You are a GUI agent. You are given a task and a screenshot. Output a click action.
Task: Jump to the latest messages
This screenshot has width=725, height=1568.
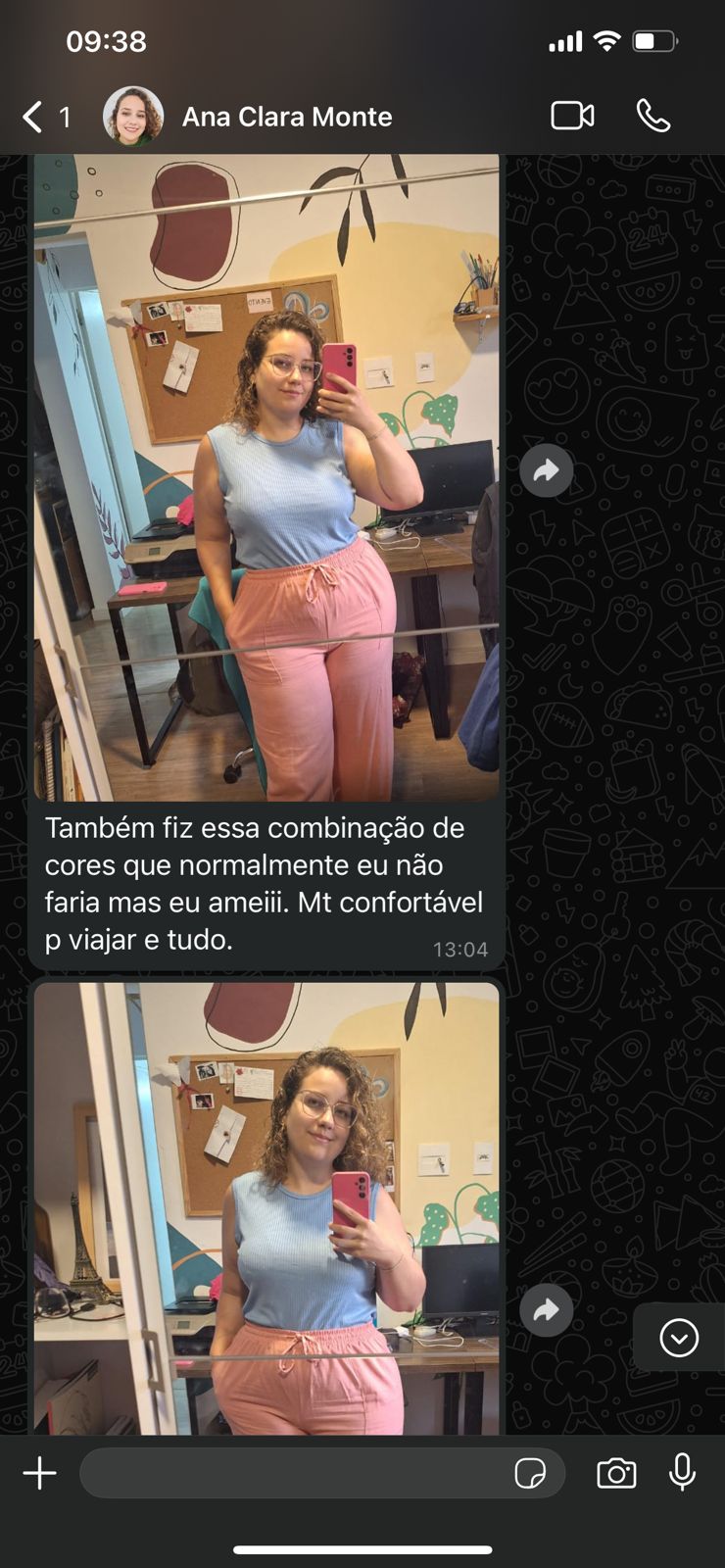click(679, 1337)
